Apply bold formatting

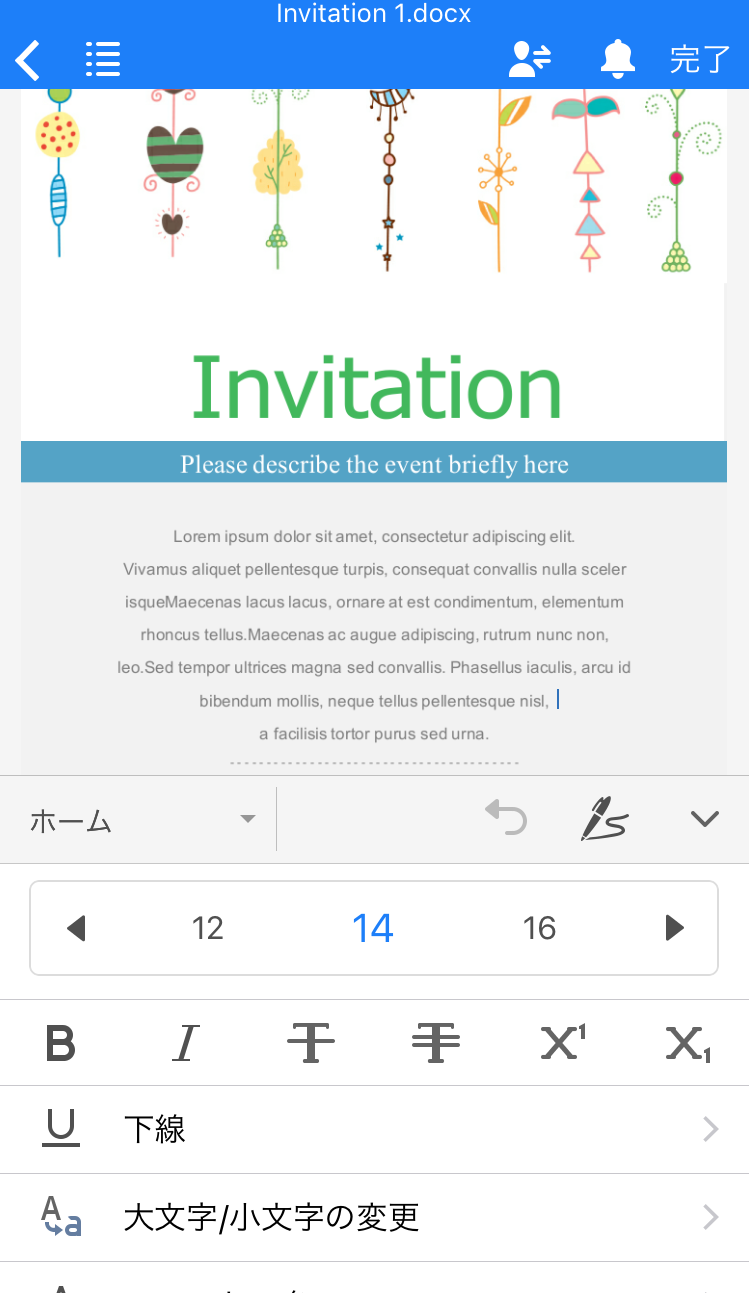click(61, 1044)
